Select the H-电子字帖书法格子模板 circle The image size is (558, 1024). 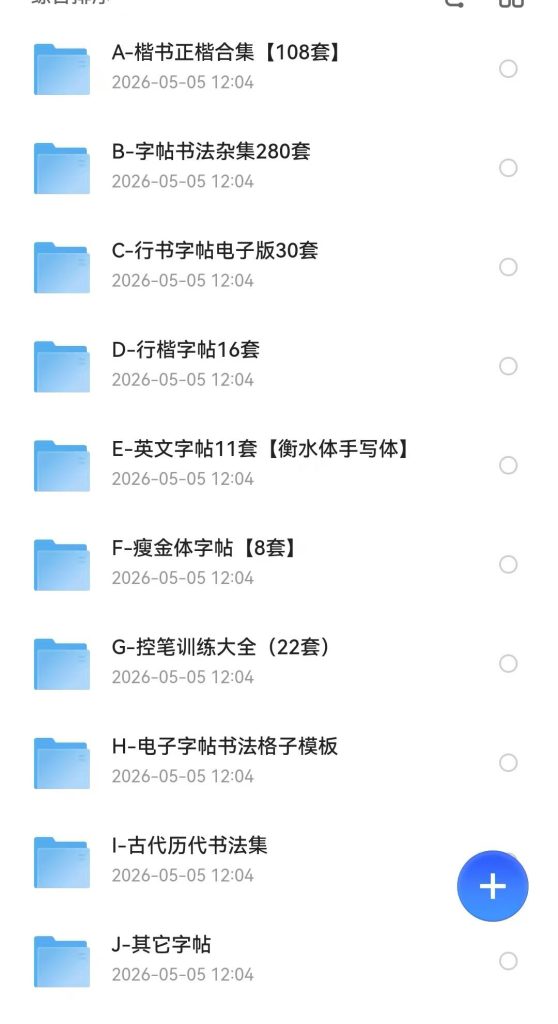(x=508, y=763)
